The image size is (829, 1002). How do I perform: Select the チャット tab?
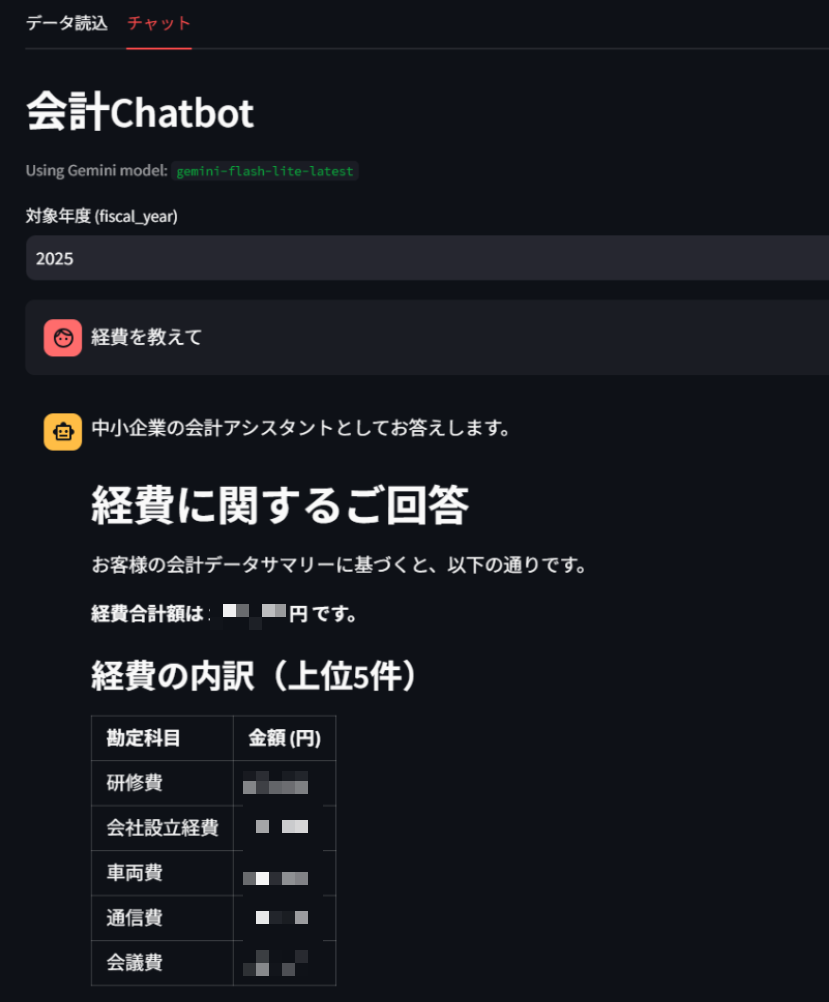(159, 23)
